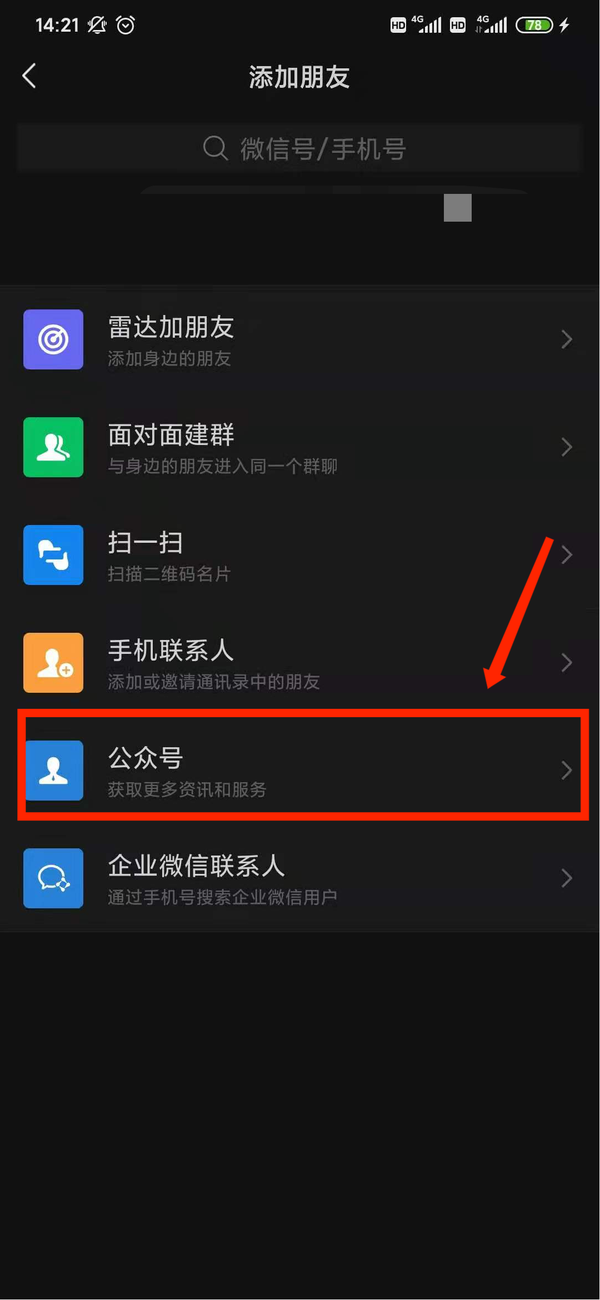Tap the 微信号/手机号 search field
The width and height of the screenshot is (600, 1300).
pyautogui.click(x=300, y=149)
